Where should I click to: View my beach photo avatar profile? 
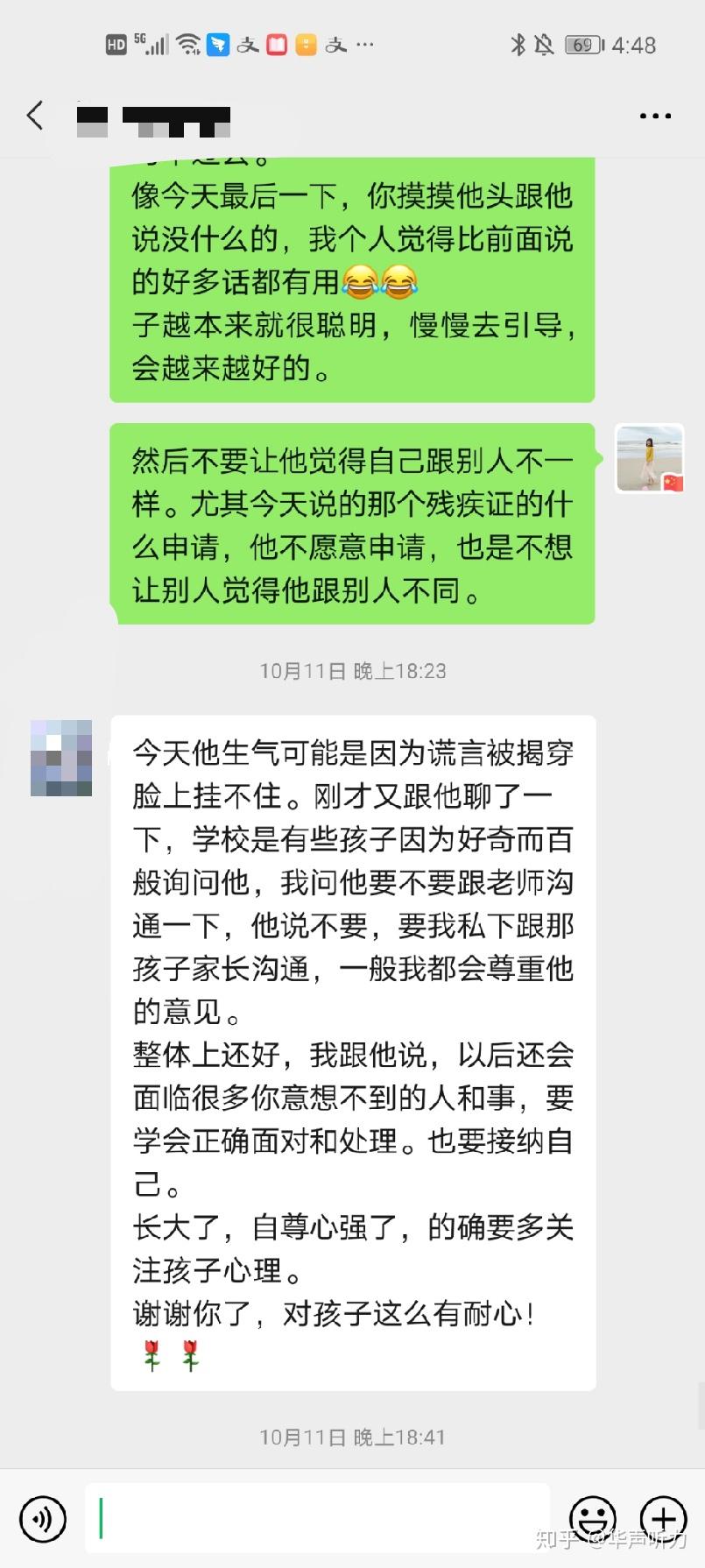point(649,458)
